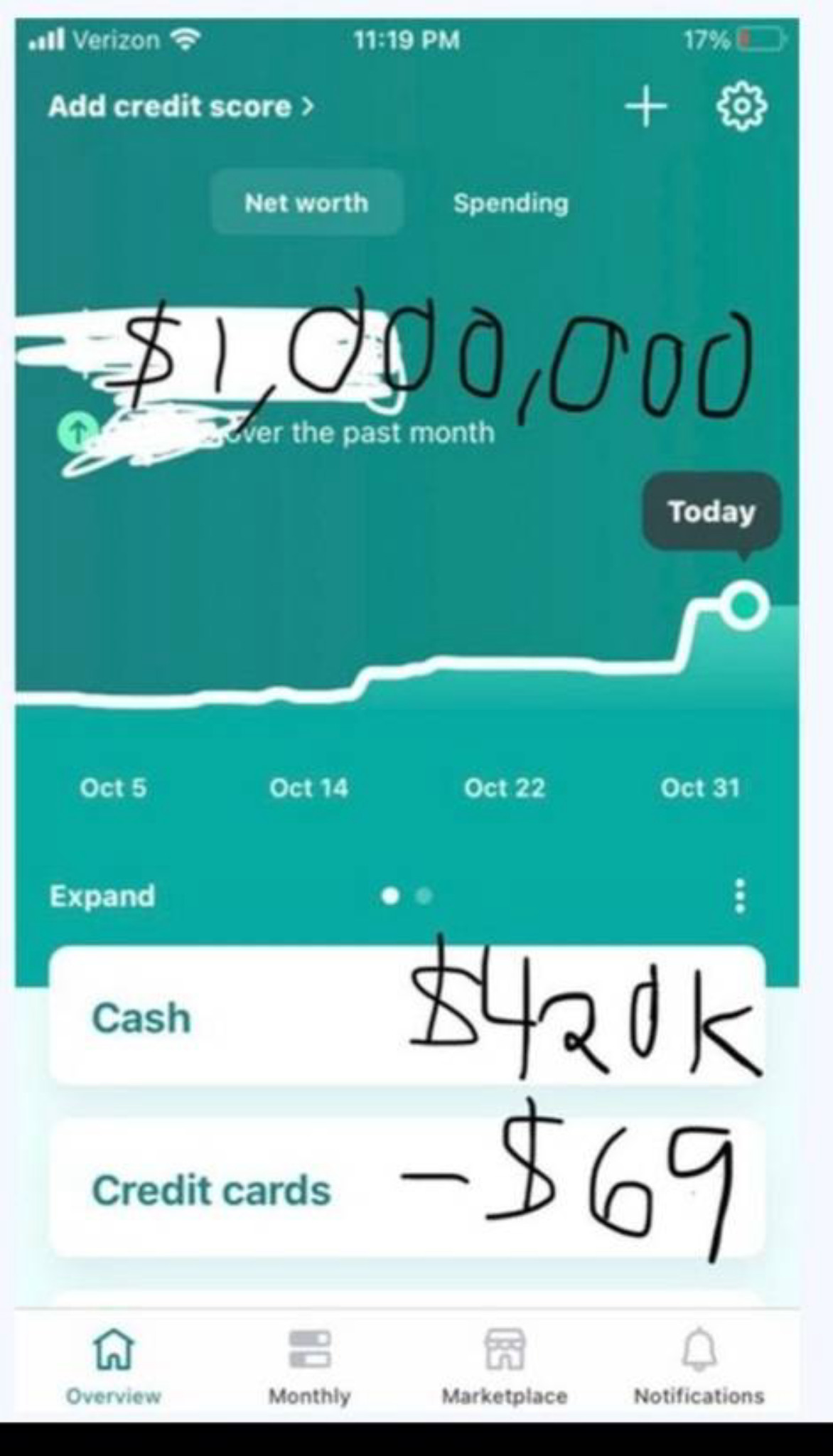833x1456 pixels.
Task: Tap the Today marker on the chart
Action: (x=745, y=606)
